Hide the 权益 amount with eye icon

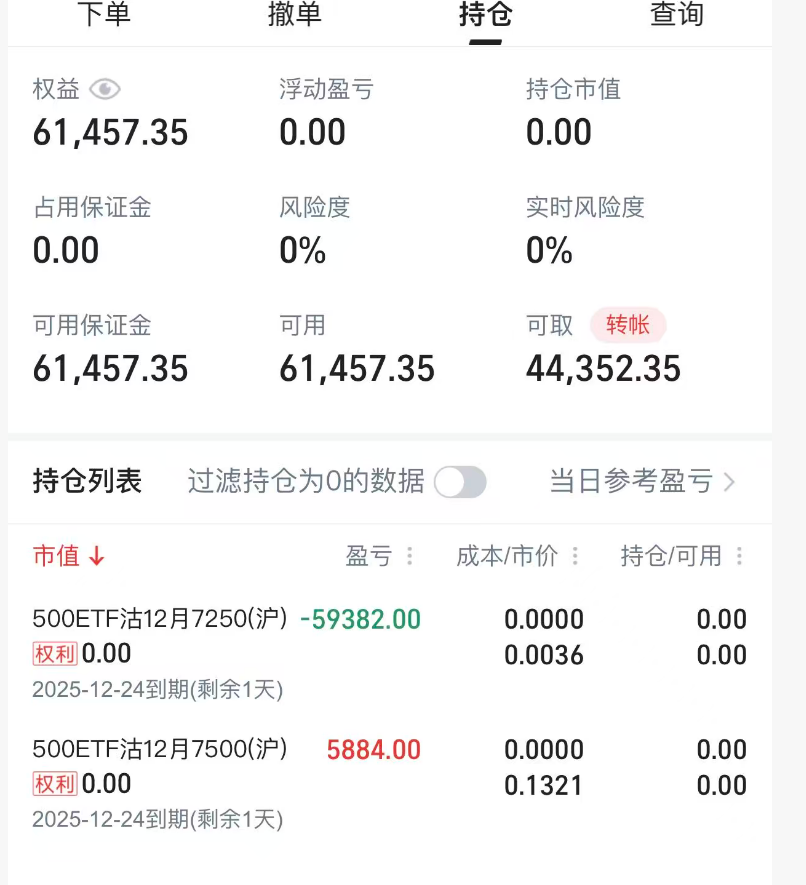(104, 89)
